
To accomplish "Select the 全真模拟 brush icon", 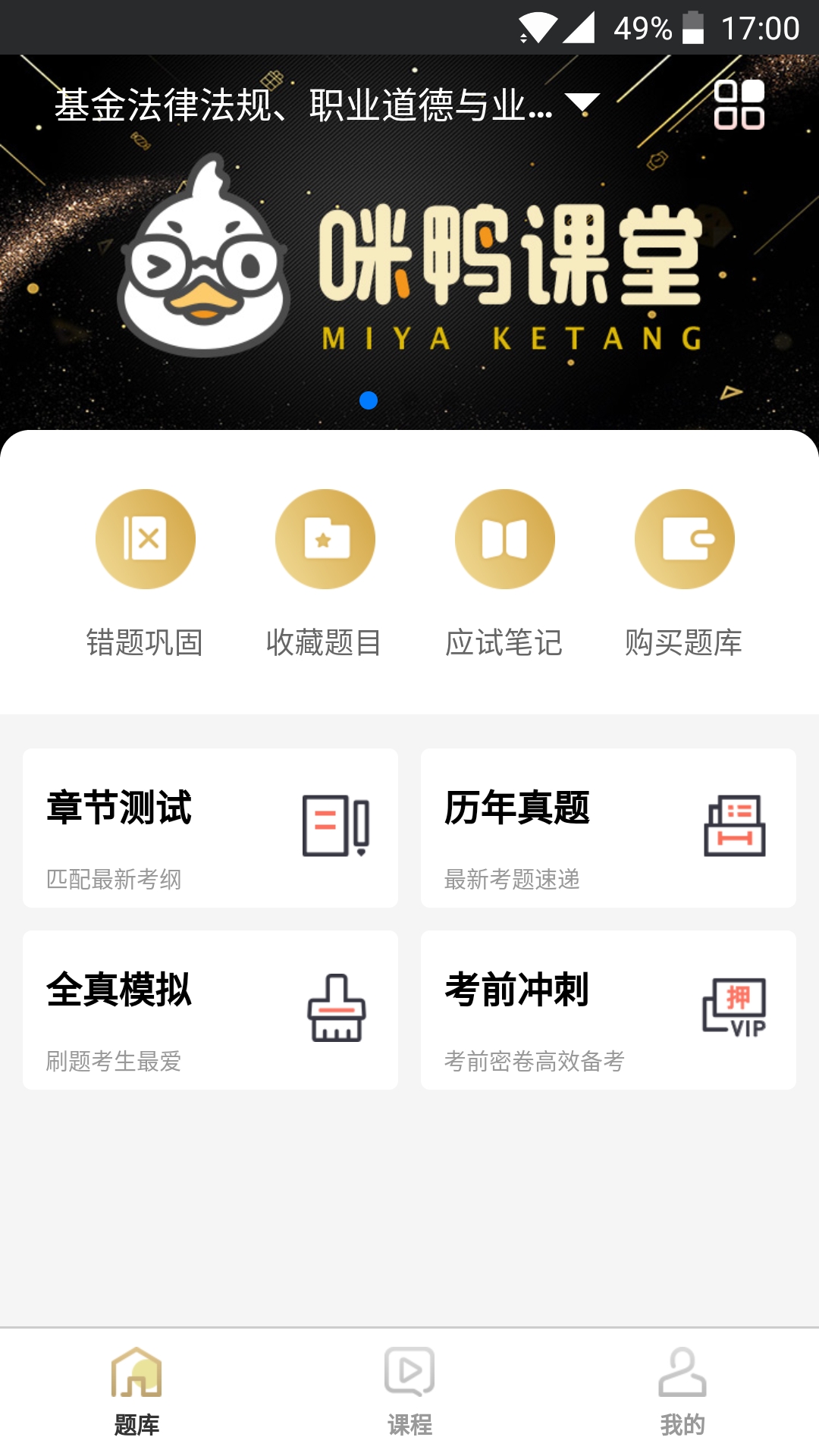I will click(337, 1009).
